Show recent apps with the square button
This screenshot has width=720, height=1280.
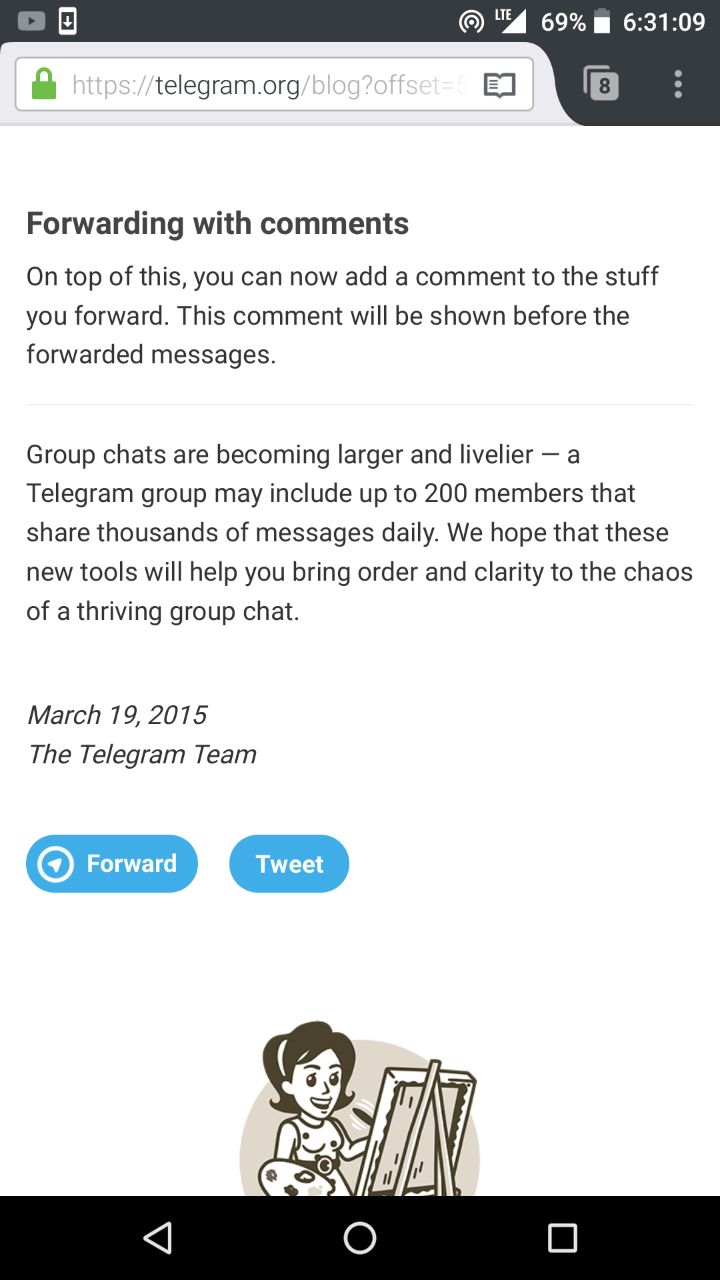[x=562, y=1238]
